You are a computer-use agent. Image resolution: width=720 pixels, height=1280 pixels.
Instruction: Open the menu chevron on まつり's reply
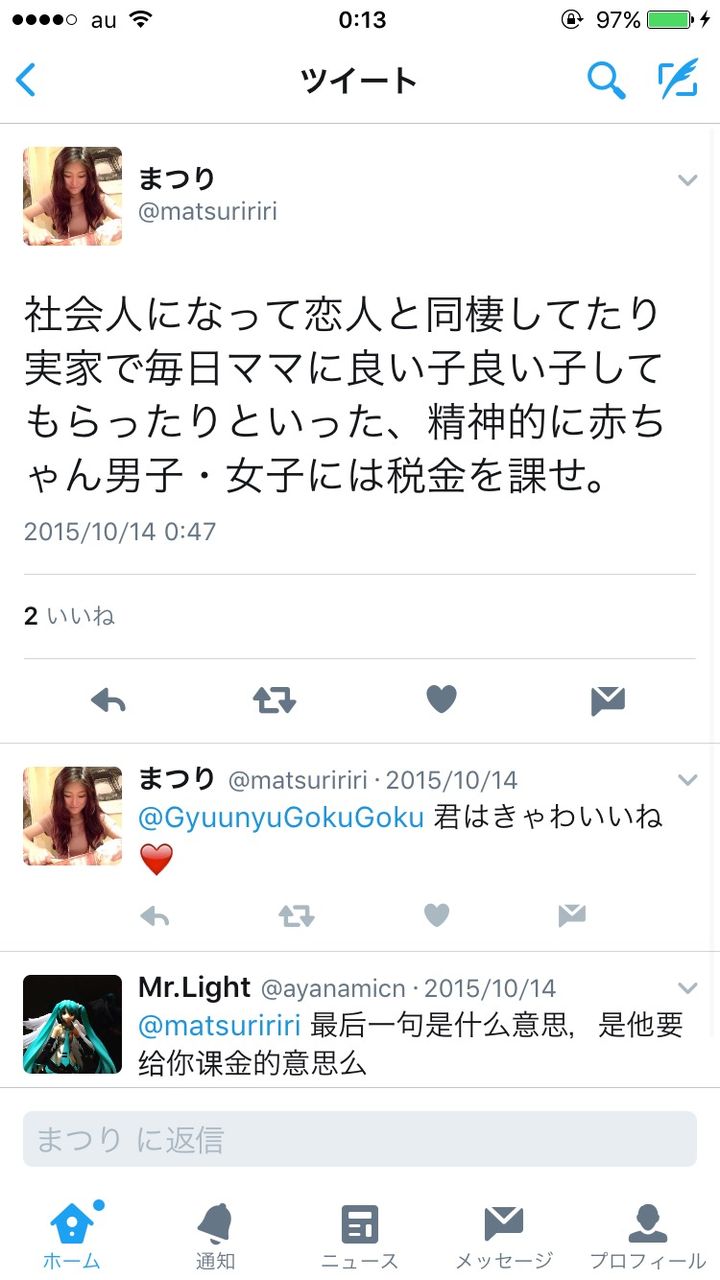coord(687,780)
